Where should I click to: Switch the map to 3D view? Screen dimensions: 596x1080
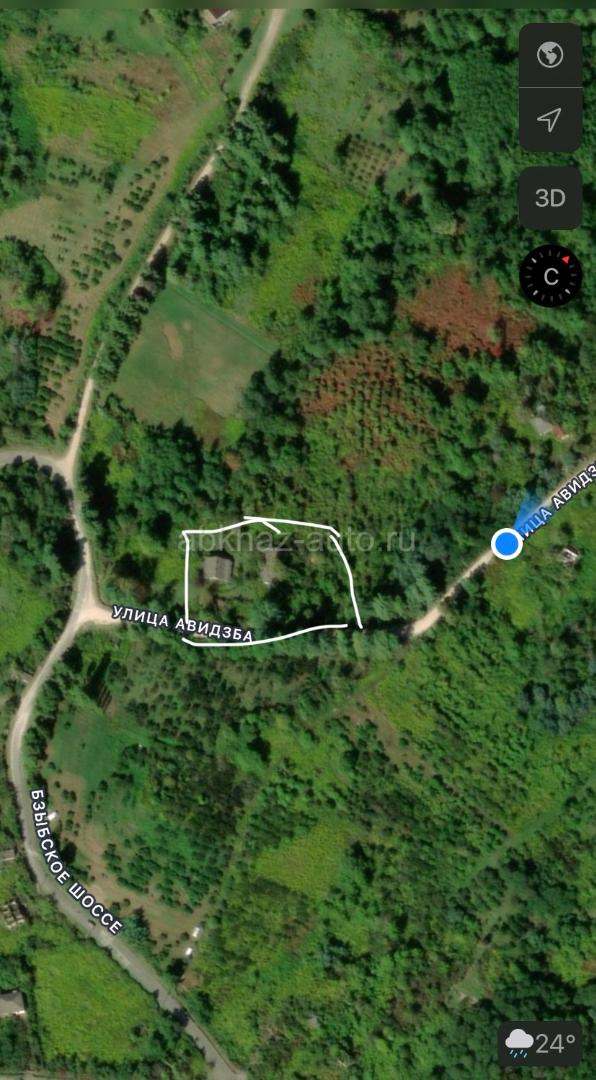[550, 198]
